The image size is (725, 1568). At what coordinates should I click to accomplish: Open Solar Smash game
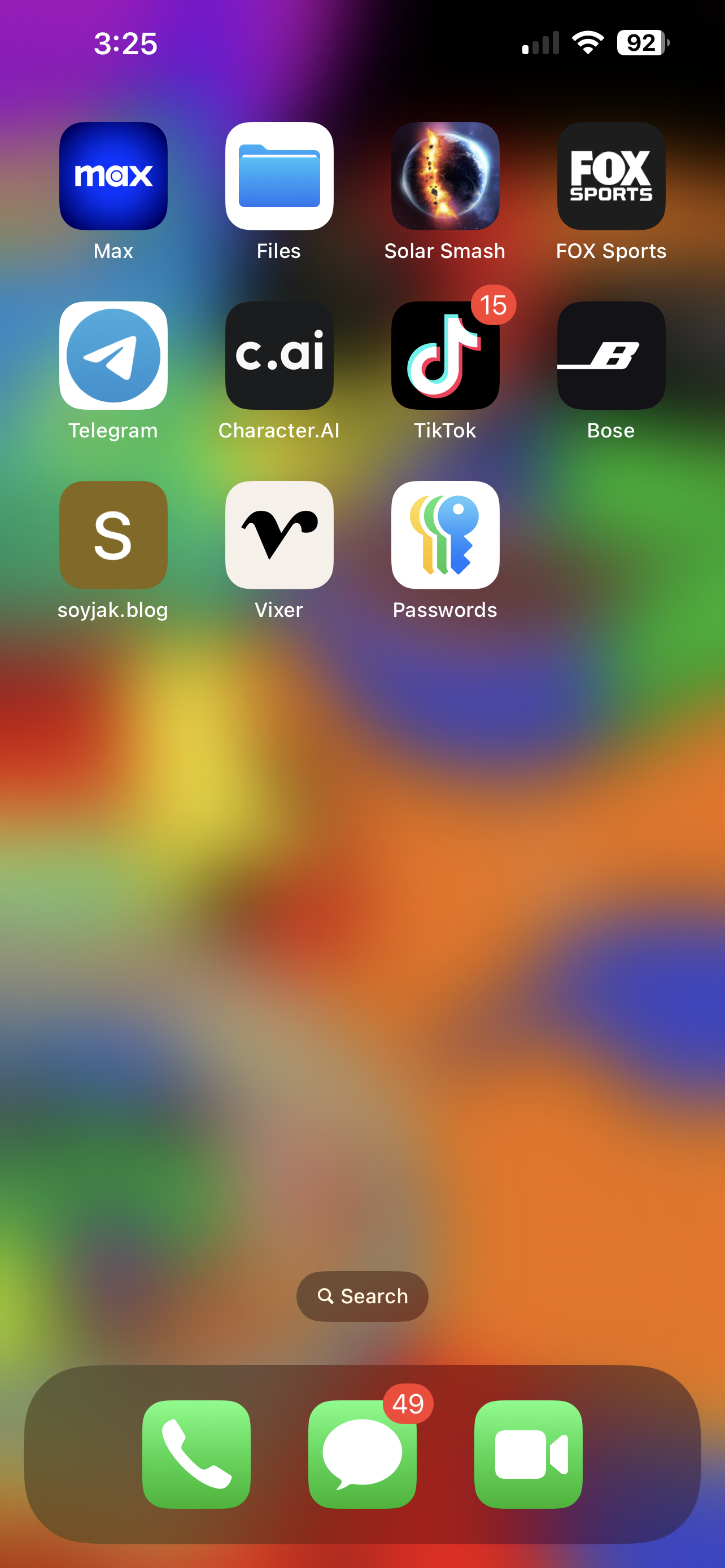pos(446,176)
